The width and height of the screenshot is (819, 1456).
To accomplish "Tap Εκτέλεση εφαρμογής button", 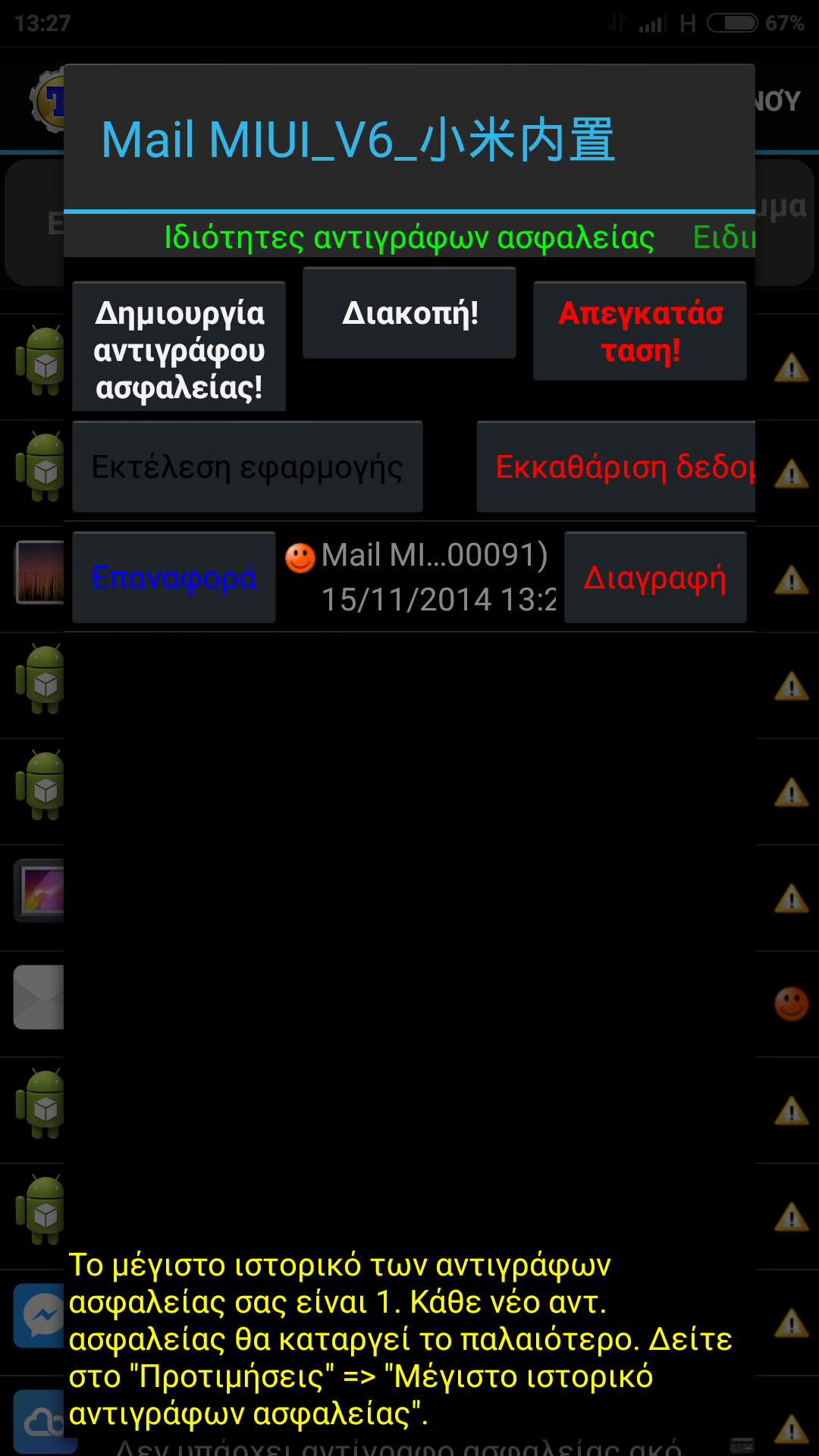I will point(247,467).
